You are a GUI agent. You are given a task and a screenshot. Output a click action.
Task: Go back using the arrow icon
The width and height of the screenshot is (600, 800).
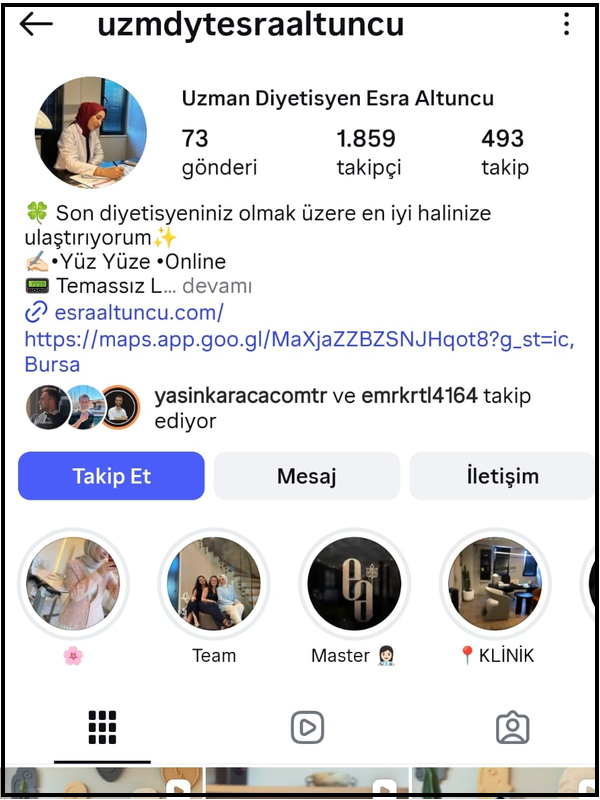pos(36,24)
